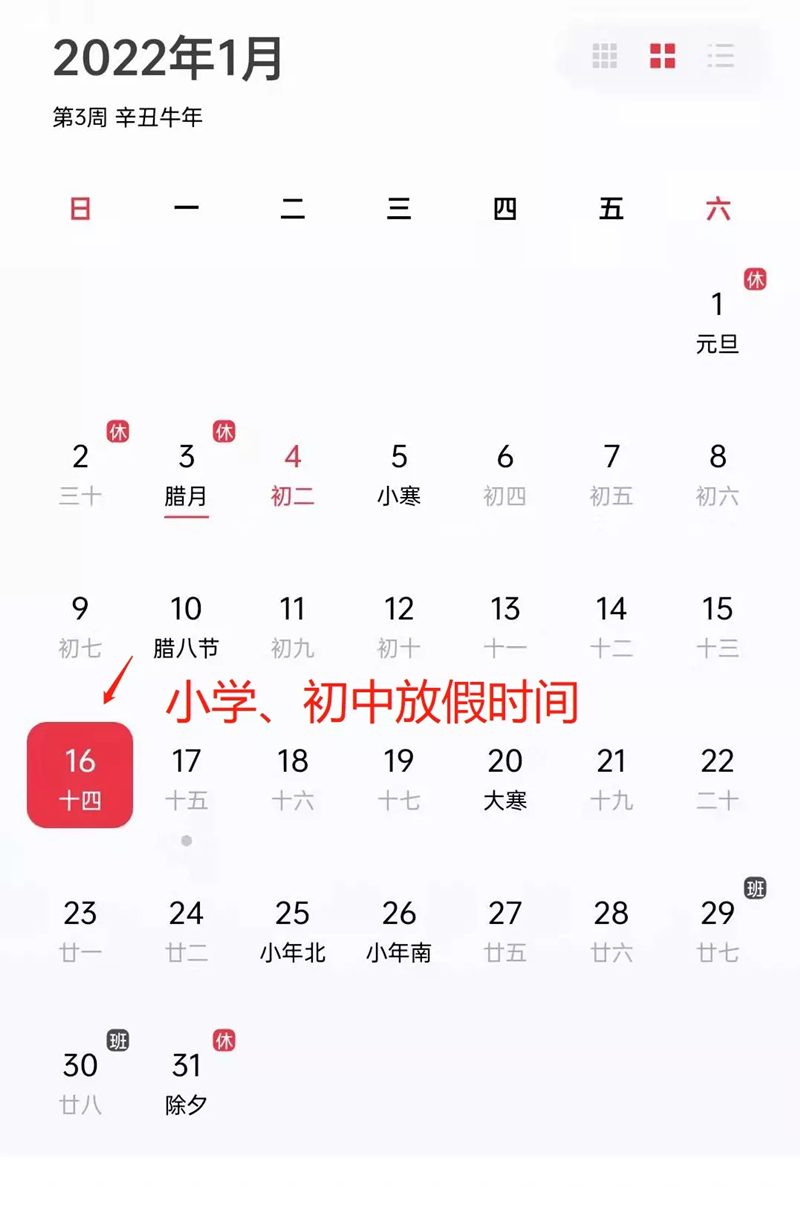
Task: Tap the date 22, 二十
Action: click(x=717, y=778)
